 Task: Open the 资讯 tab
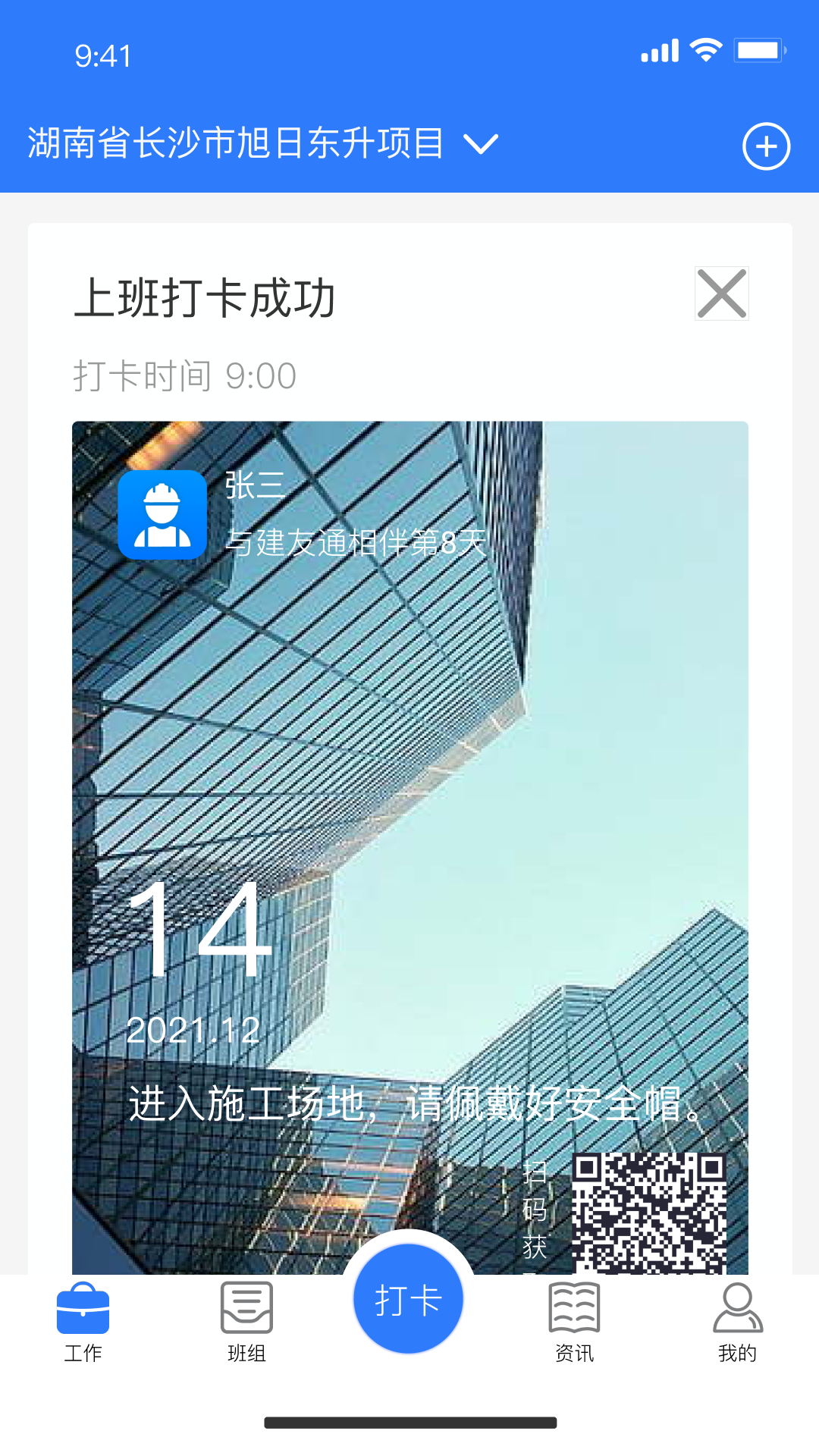[574, 1321]
